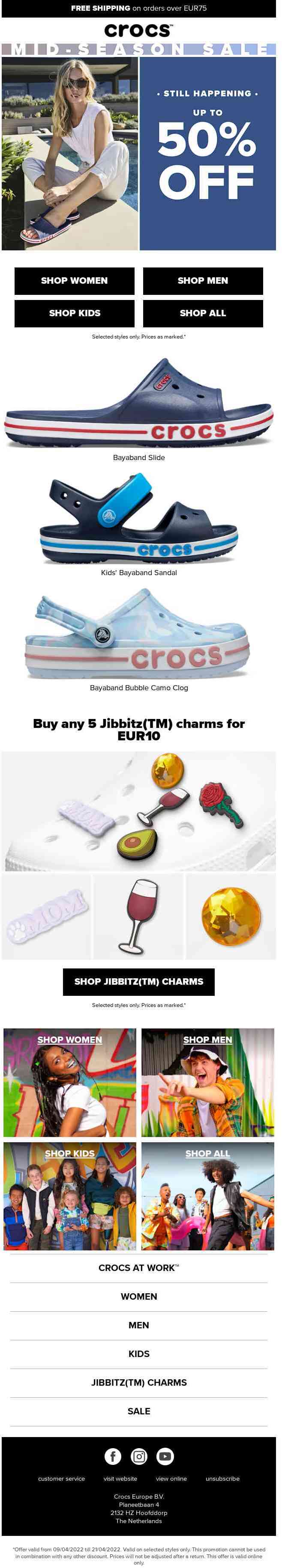Open Crocs YouTube channel
Image resolution: width=282 pixels, height=1568 pixels.
[165, 1456]
